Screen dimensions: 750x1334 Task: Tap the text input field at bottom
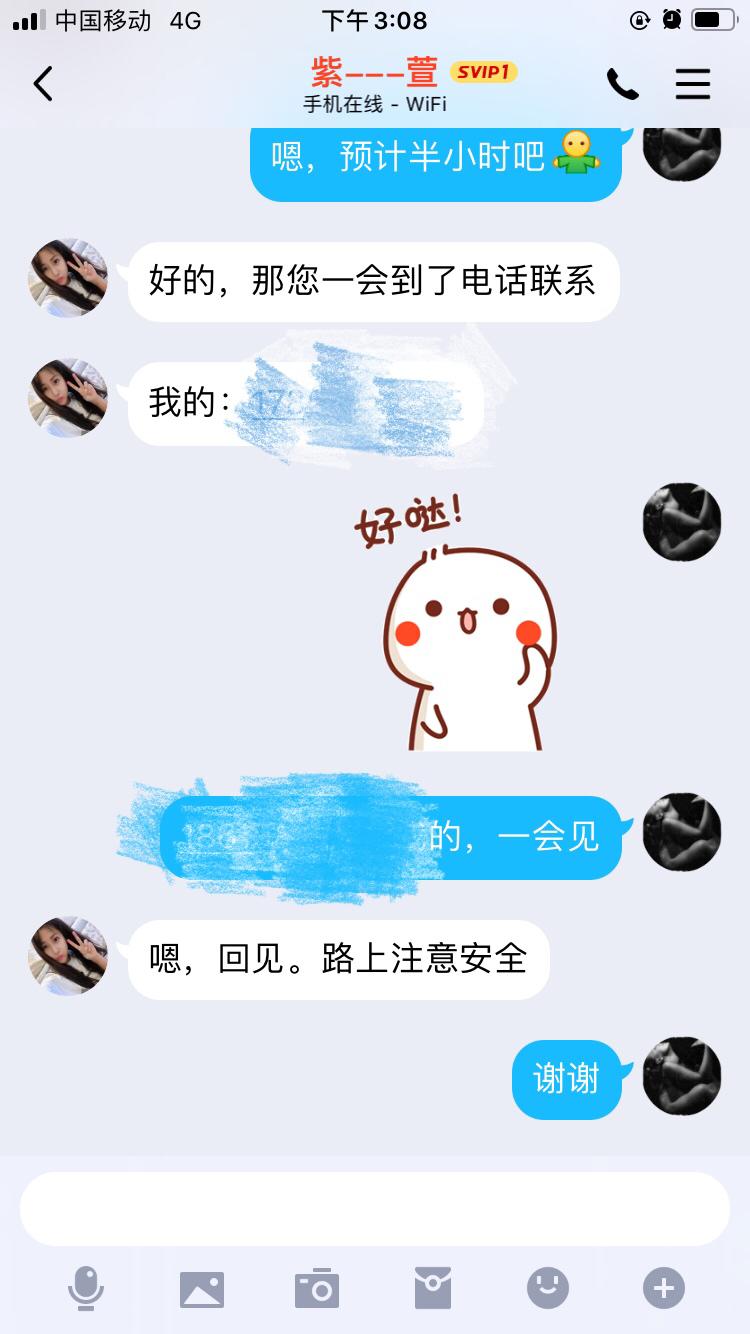[x=374, y=1209]
